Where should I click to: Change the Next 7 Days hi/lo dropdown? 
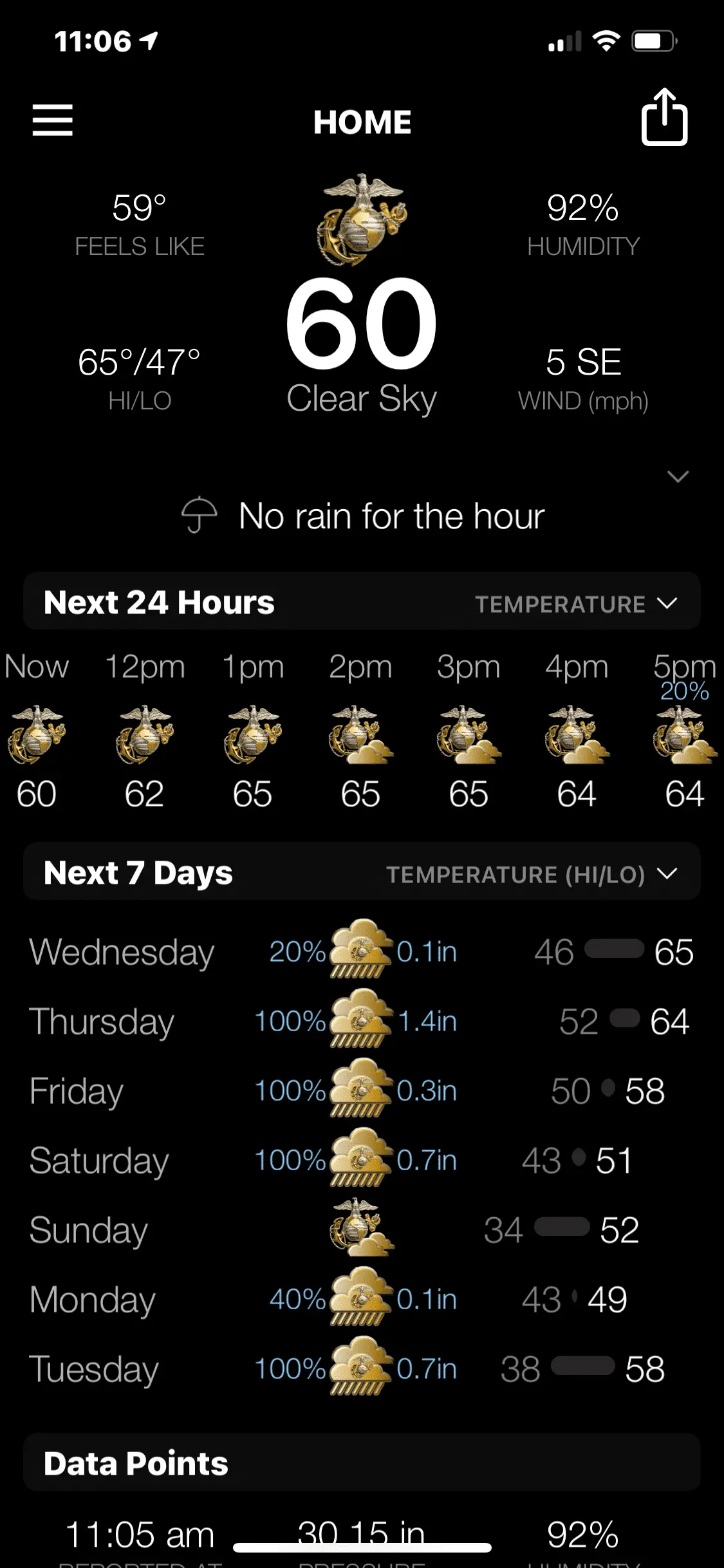[531, 874]
